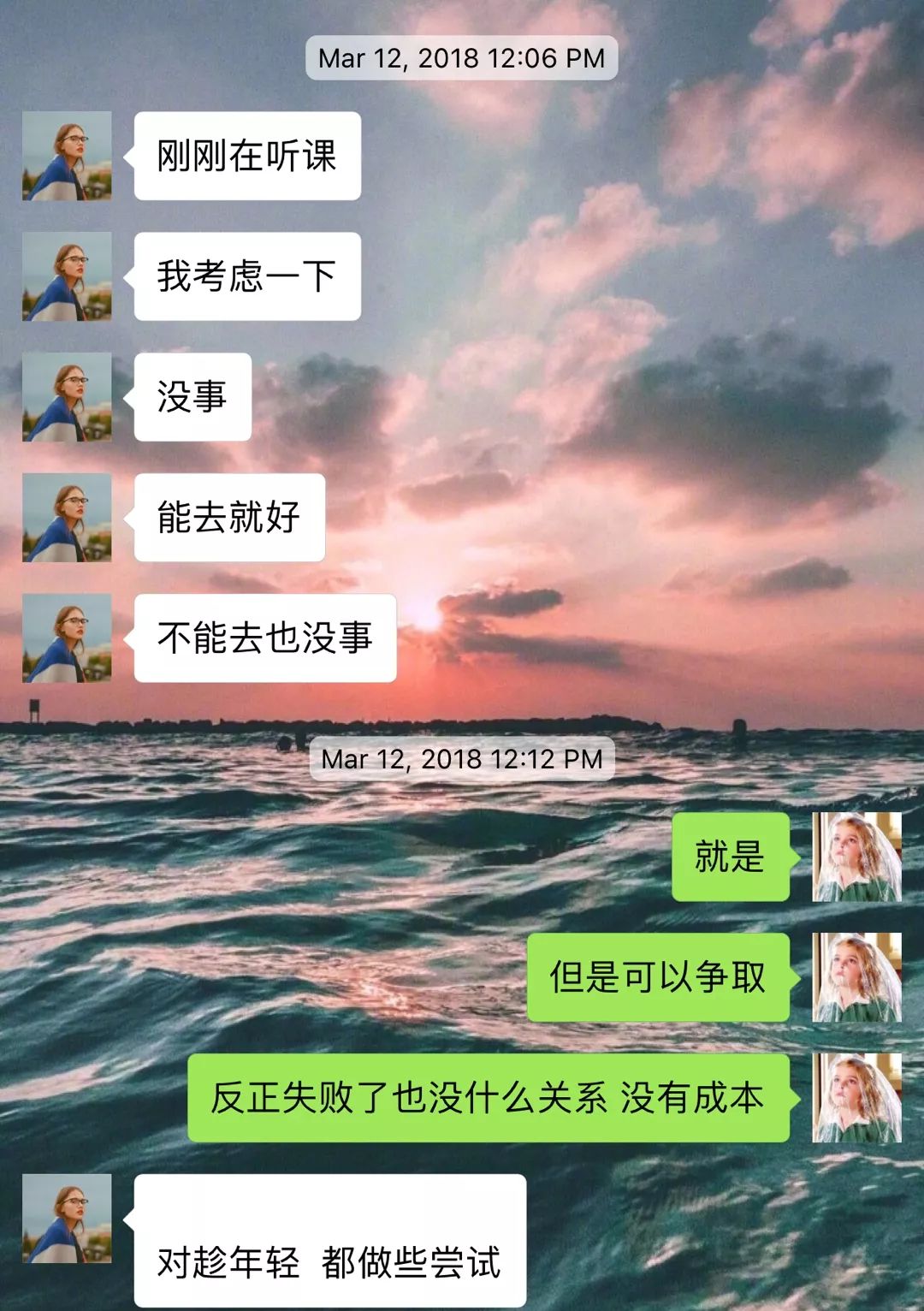Tap avatar next to 我考虑一下
This screenshot has height=1311, width=924.
pos(67,276)
